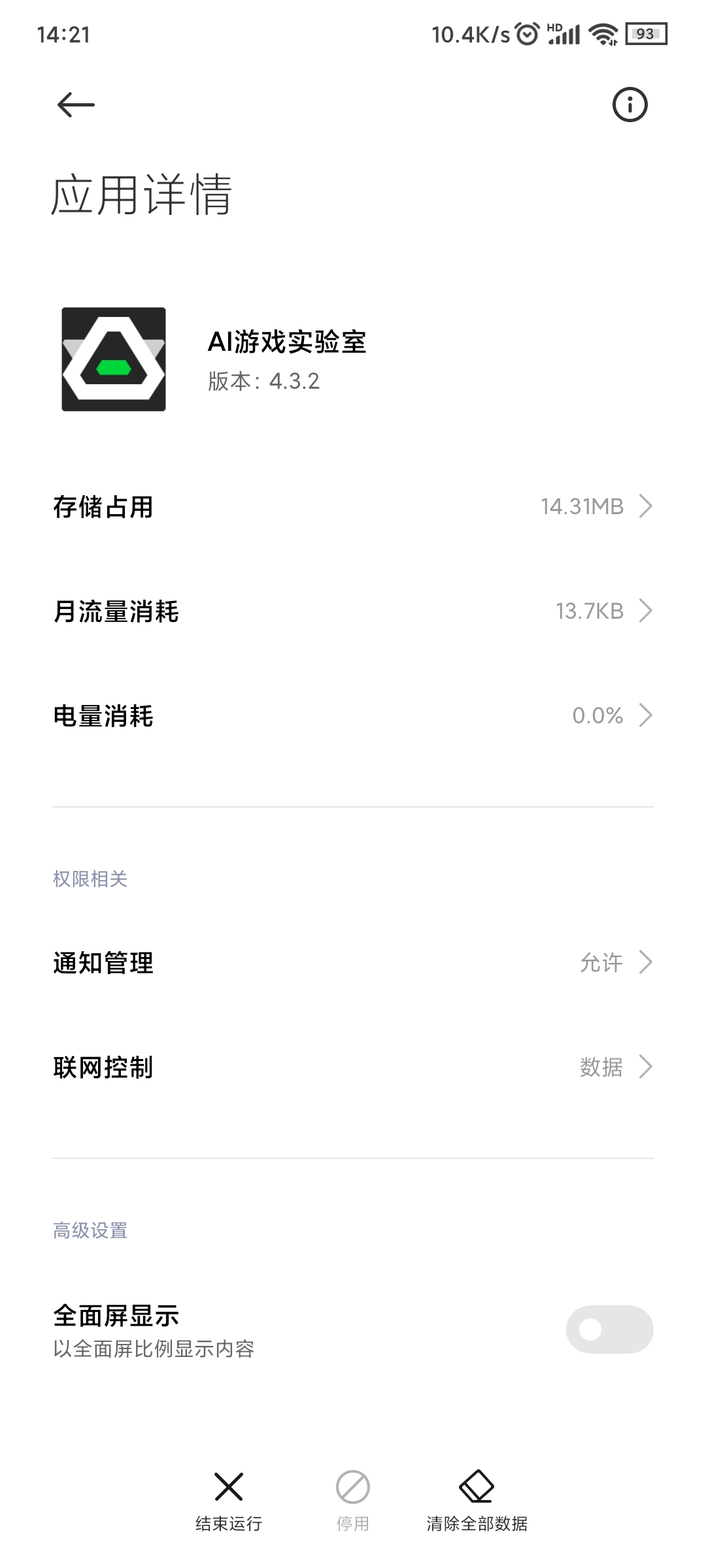
Task: Open the app info icon
Action: [630, 105]
